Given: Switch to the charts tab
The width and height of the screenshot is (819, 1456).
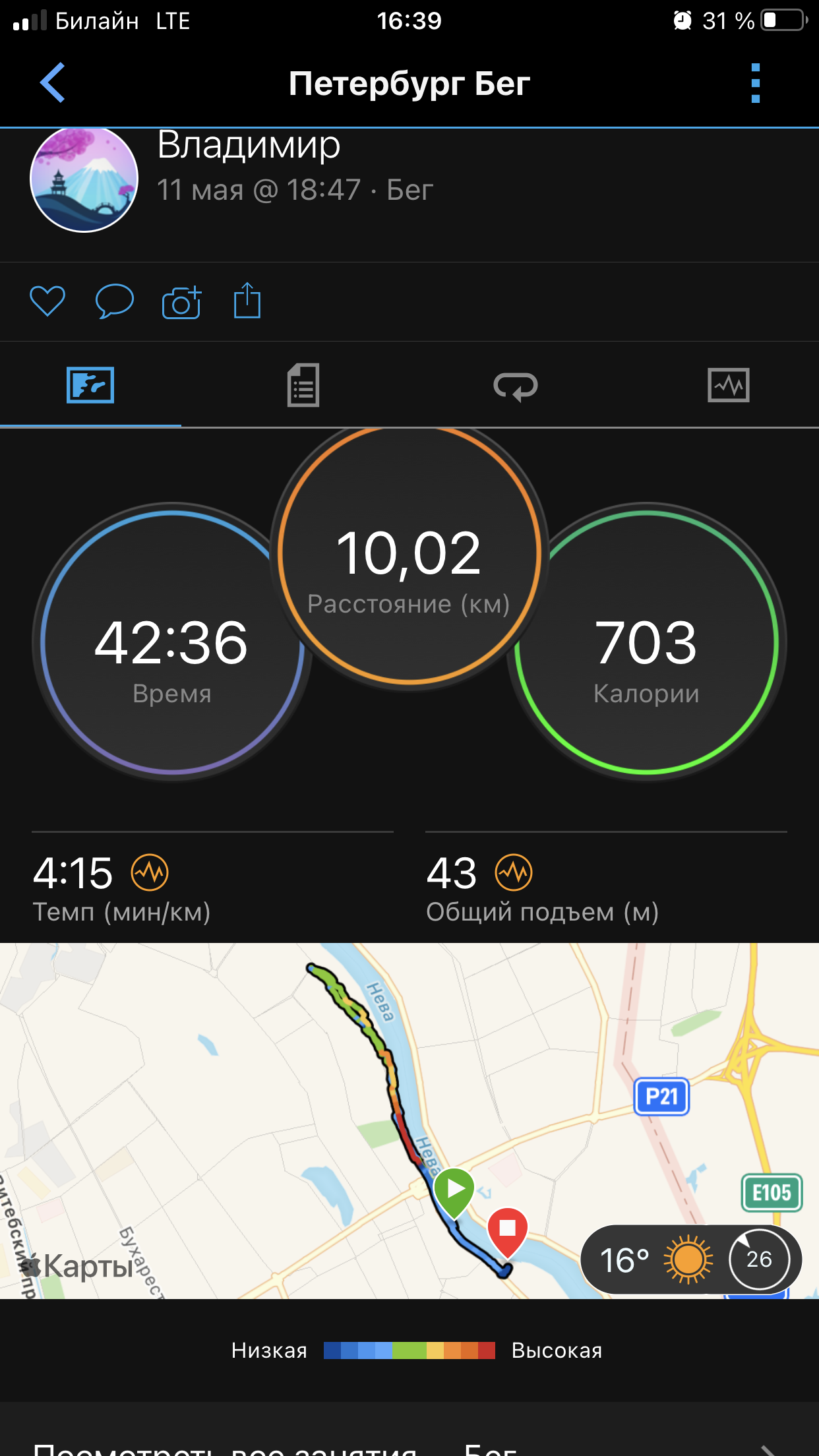Looking at the screenshot, I should coord(729,385).
